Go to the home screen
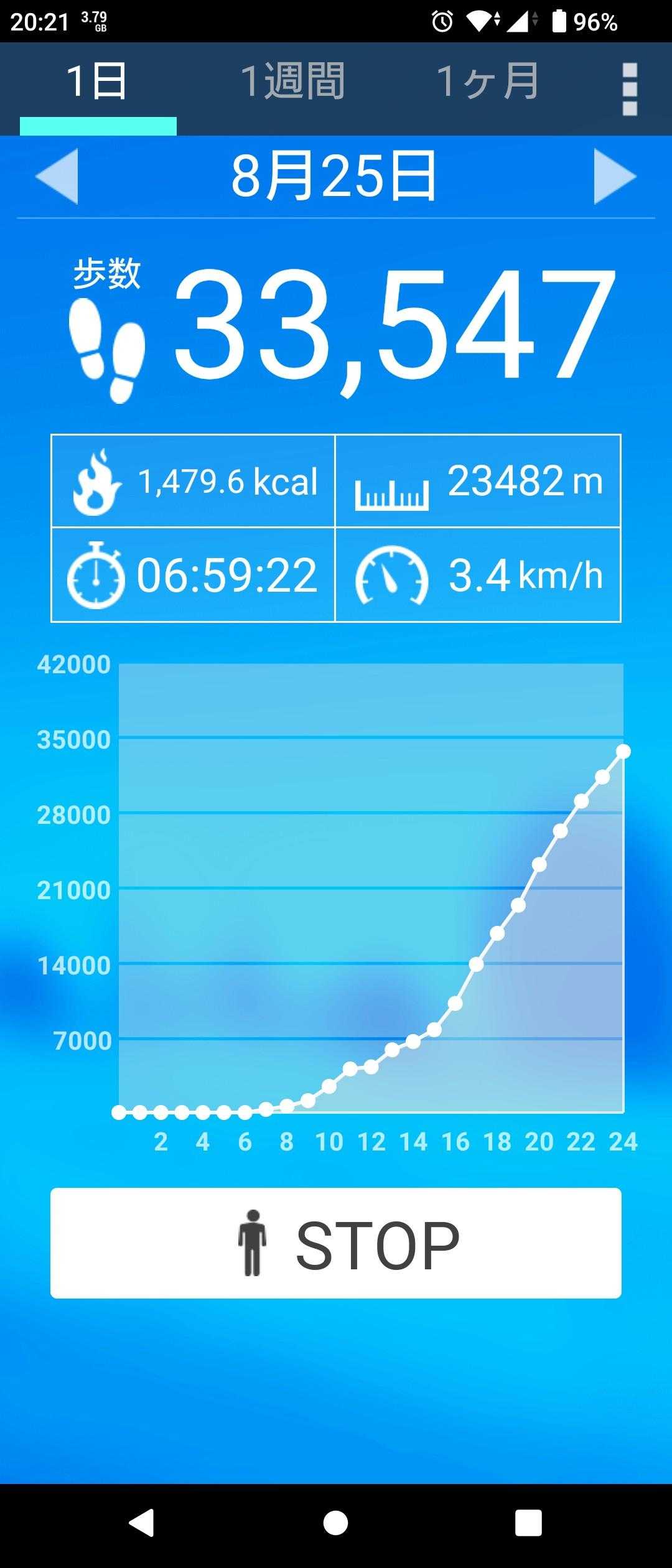672x1568 pixels. pos(336,1523)
